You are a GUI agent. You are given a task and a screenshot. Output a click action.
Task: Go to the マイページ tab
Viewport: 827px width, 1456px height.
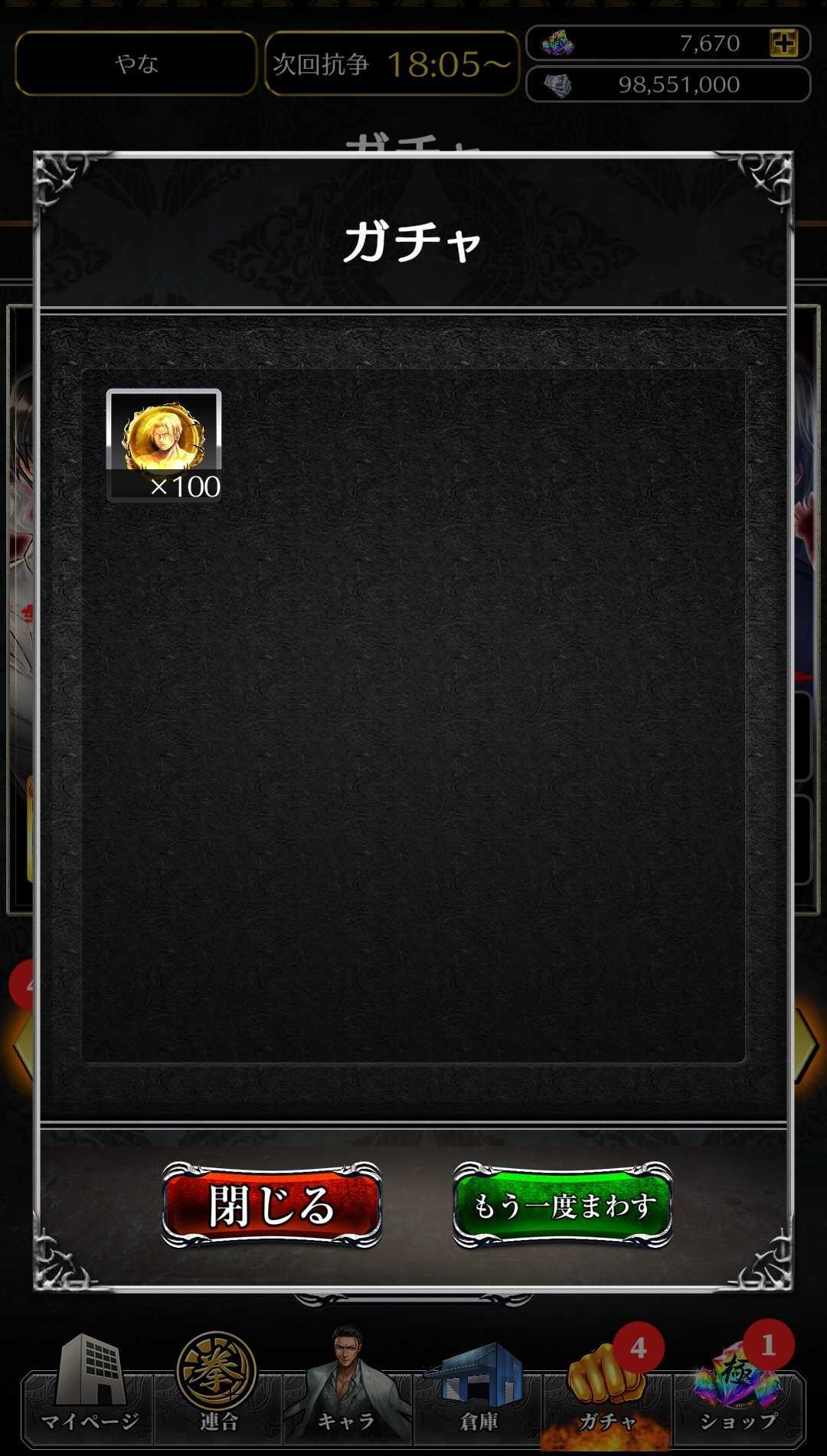(x=89, y=1393)
